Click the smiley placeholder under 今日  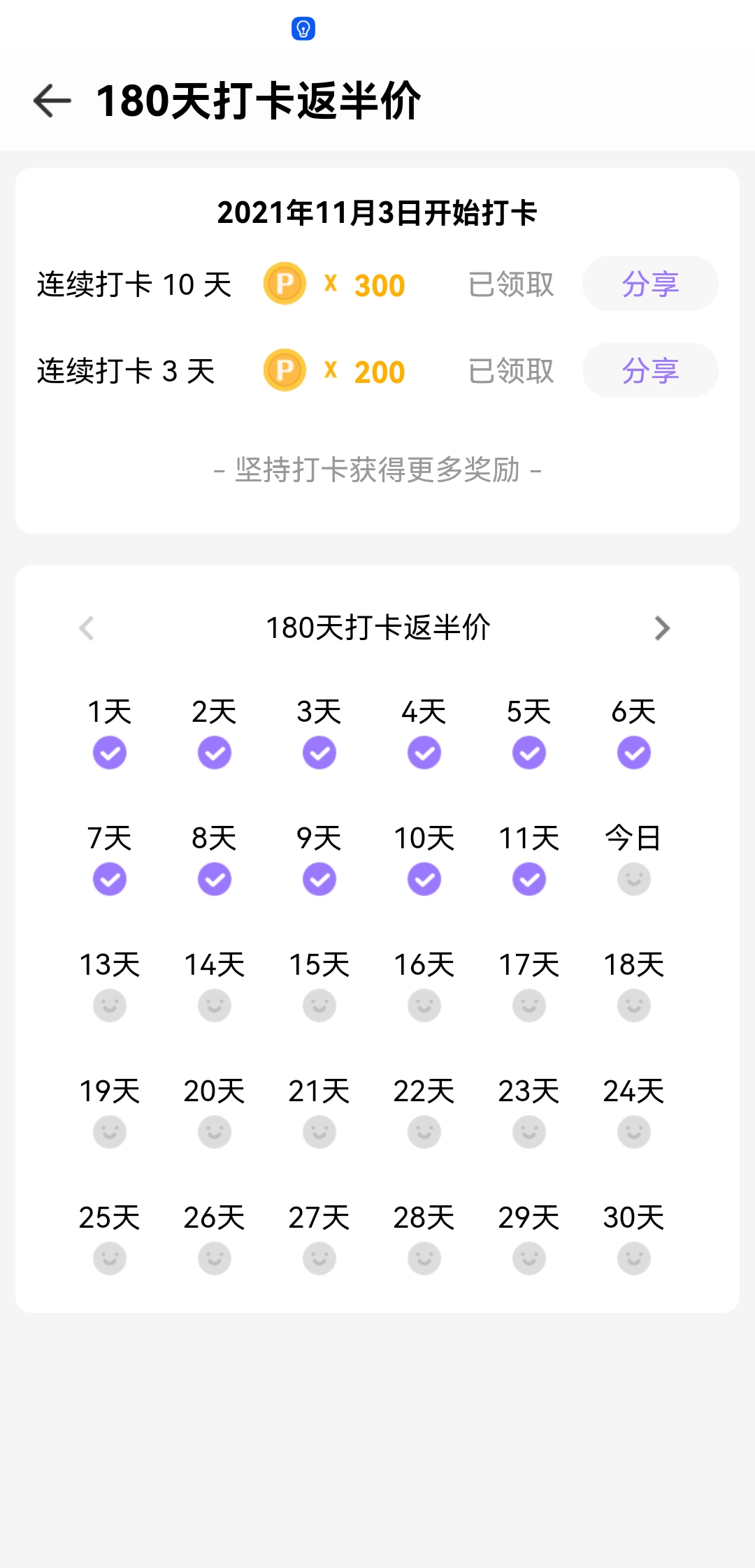point(633,879)
